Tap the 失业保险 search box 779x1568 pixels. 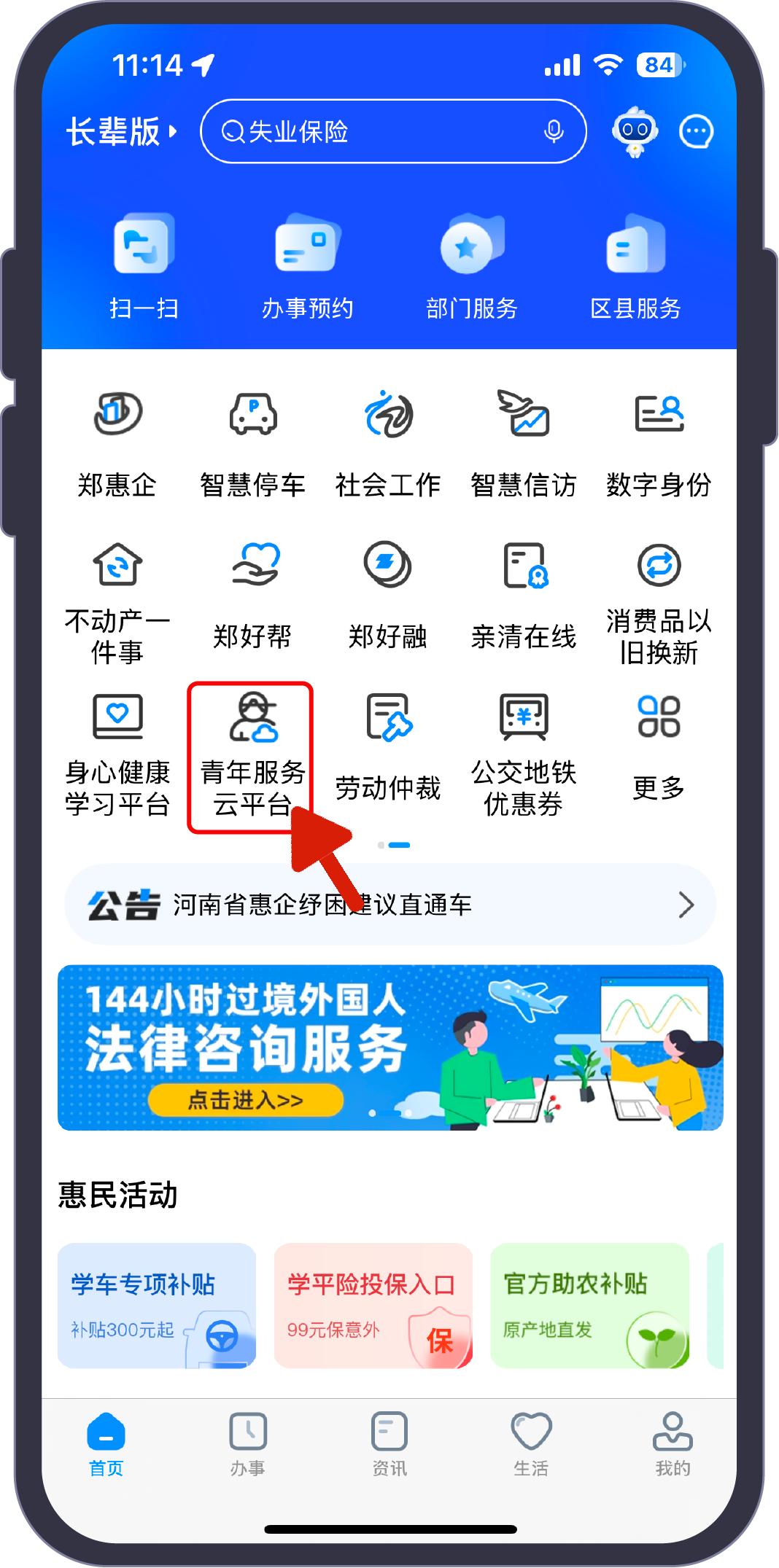379,132
